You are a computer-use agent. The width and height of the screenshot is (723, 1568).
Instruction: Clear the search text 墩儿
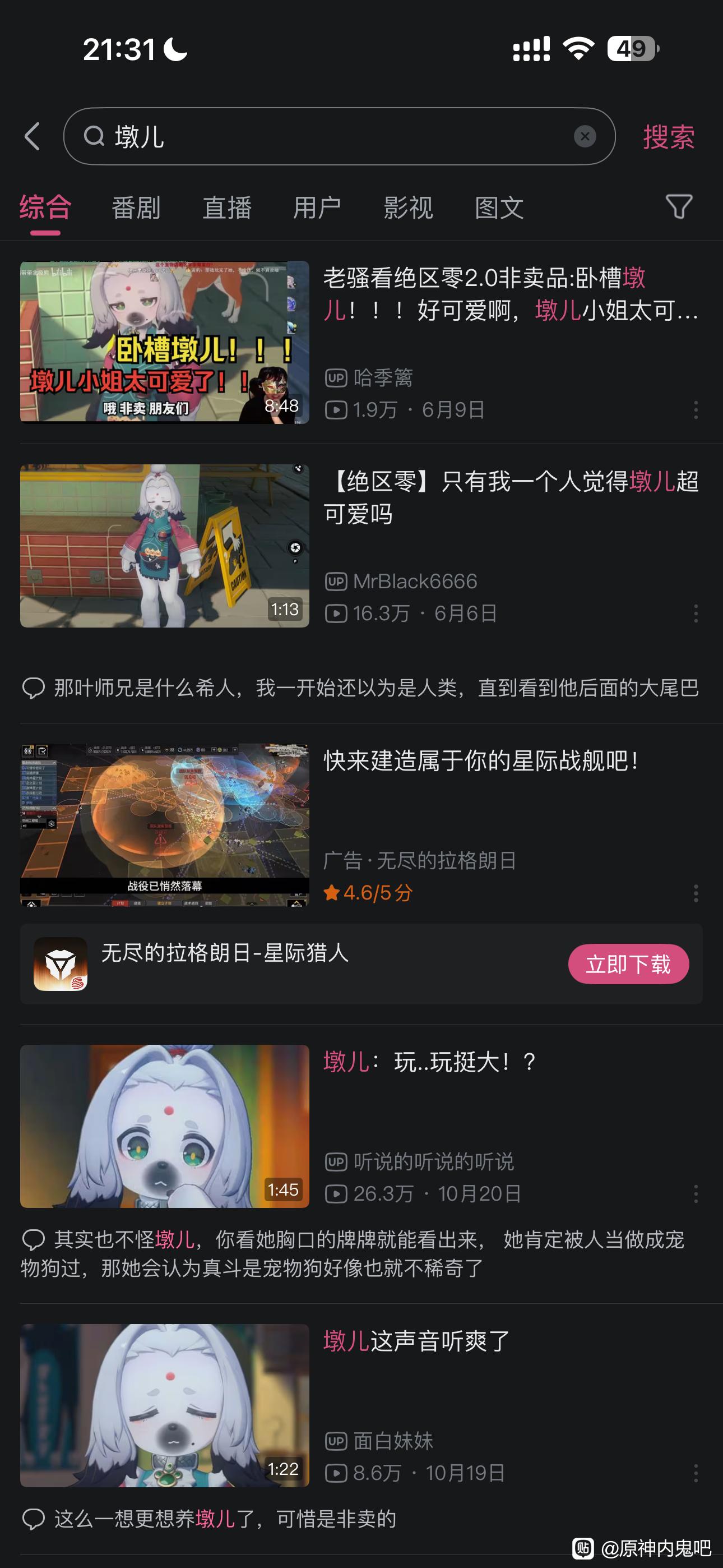coord(584,136)
